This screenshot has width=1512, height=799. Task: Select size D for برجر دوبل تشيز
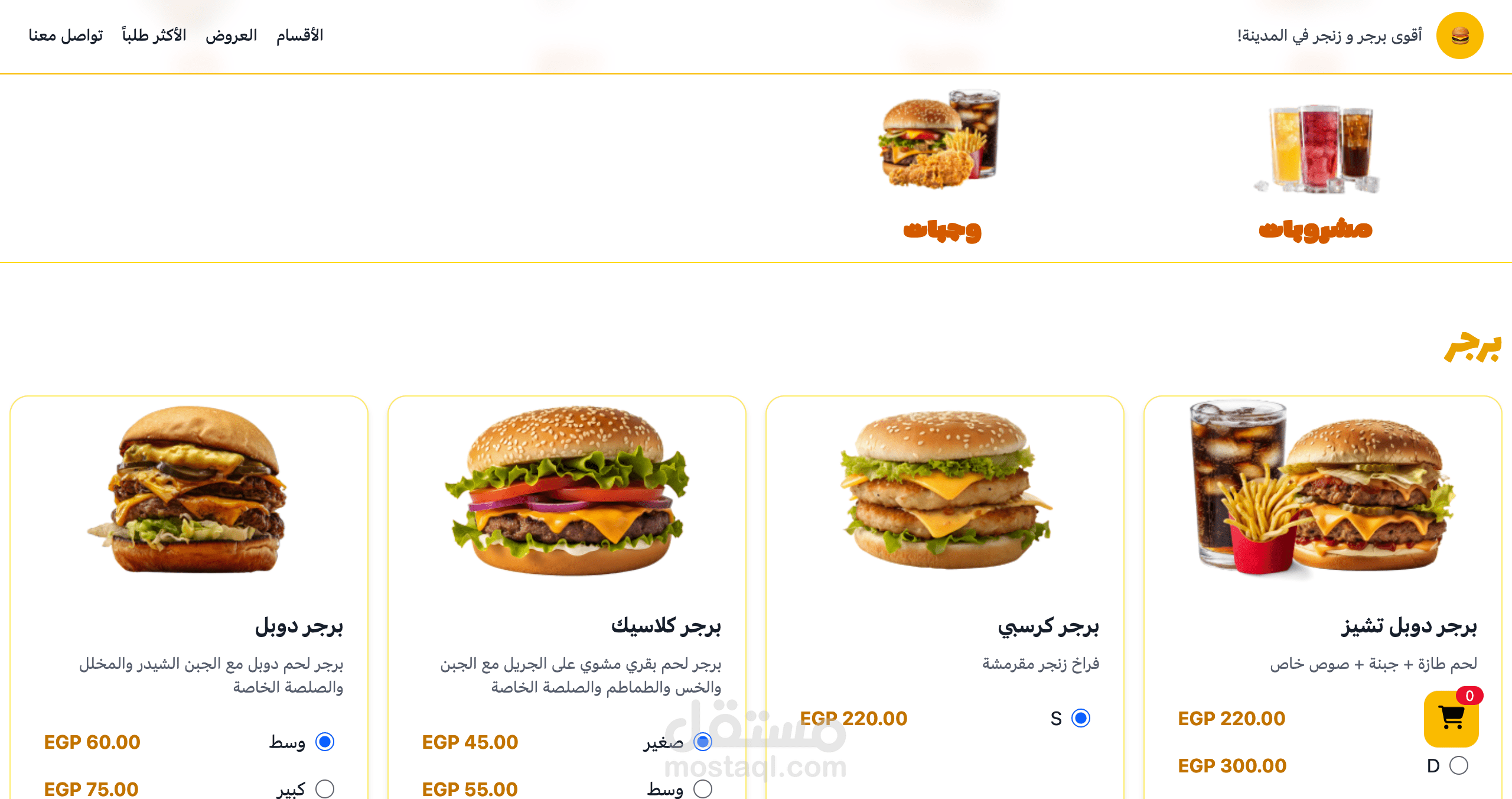coord(1458,765)
